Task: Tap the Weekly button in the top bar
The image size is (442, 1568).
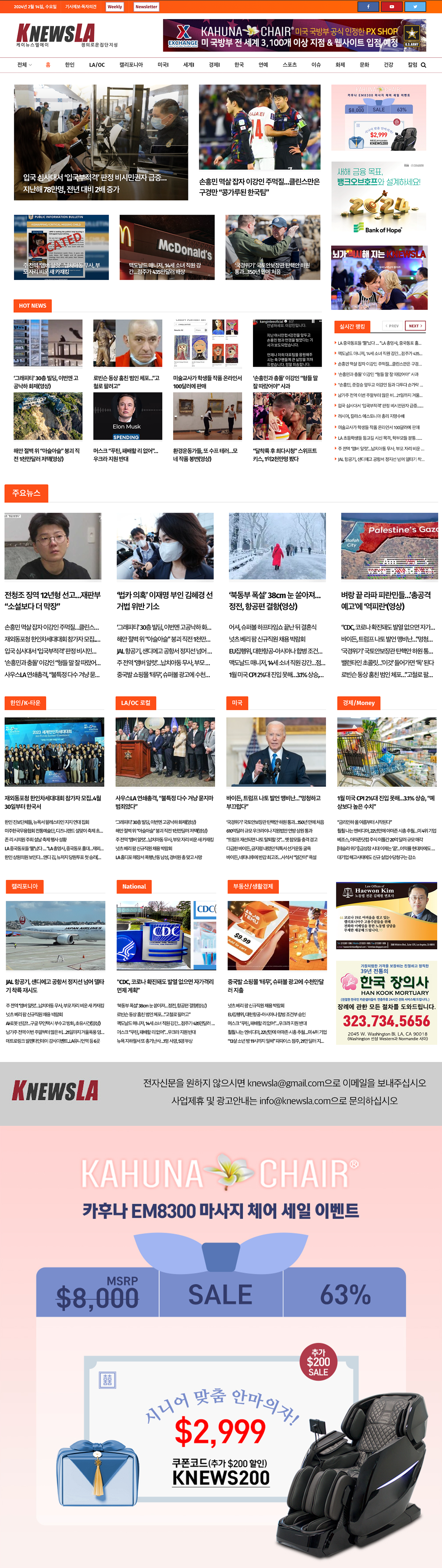Action: pos(115,7)
